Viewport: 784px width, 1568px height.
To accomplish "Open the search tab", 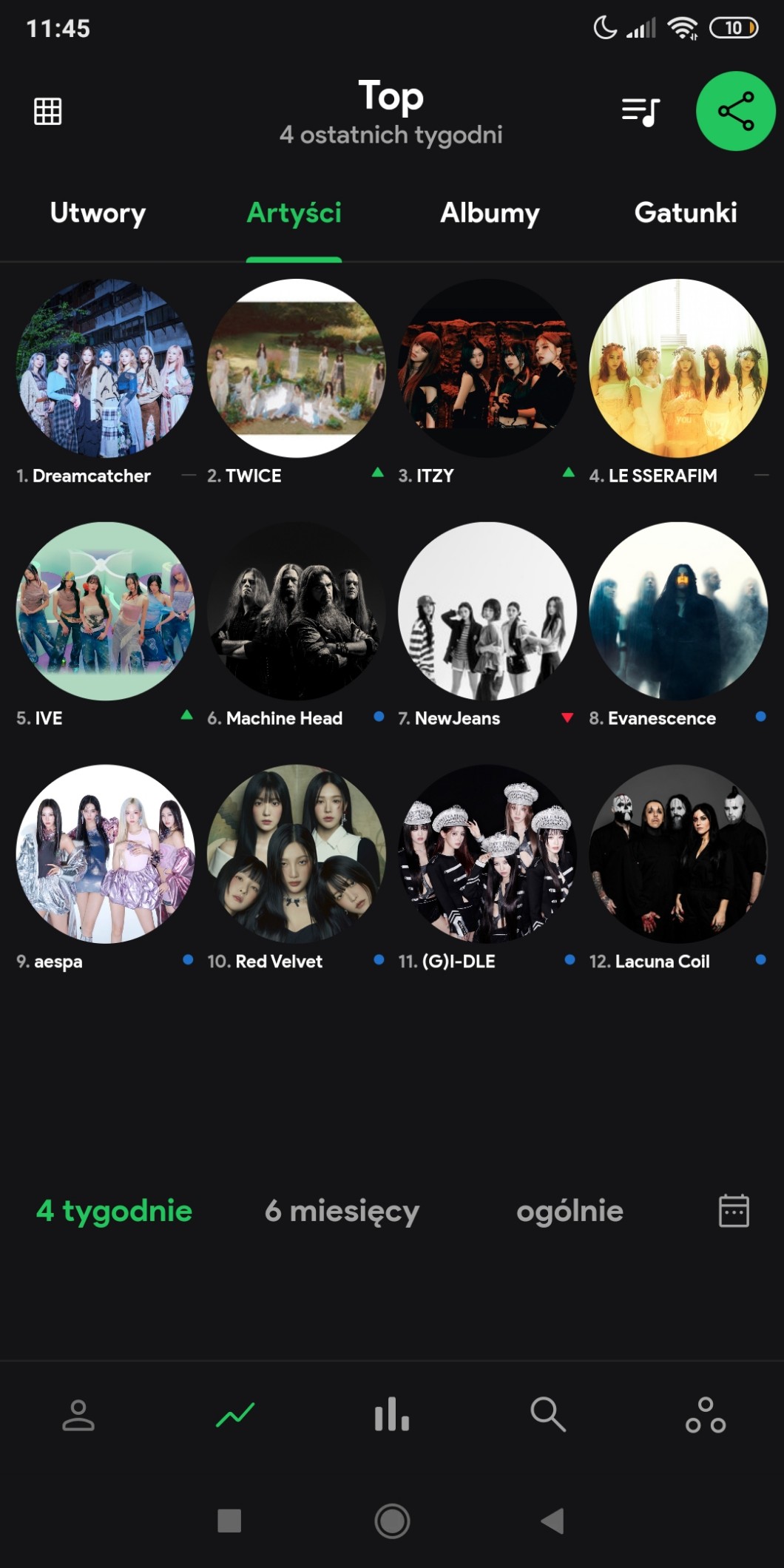I will 548,1415.
